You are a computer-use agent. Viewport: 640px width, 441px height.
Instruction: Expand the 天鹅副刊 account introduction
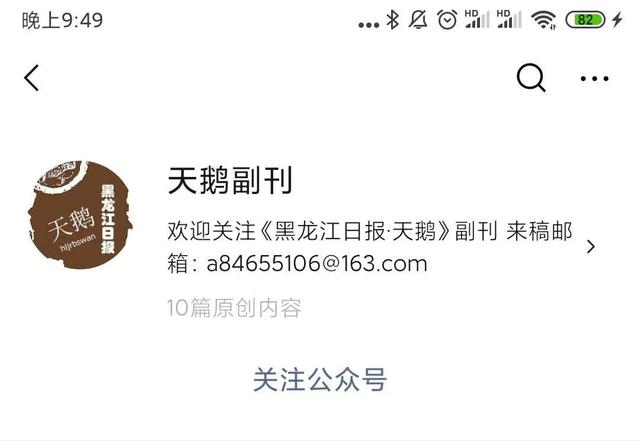pos(590,247)
